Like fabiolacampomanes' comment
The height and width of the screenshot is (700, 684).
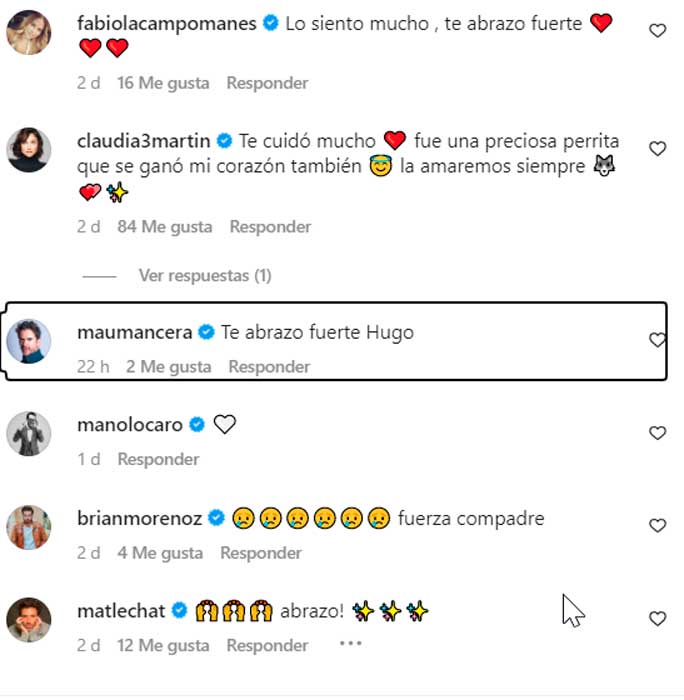coord(657,31)
